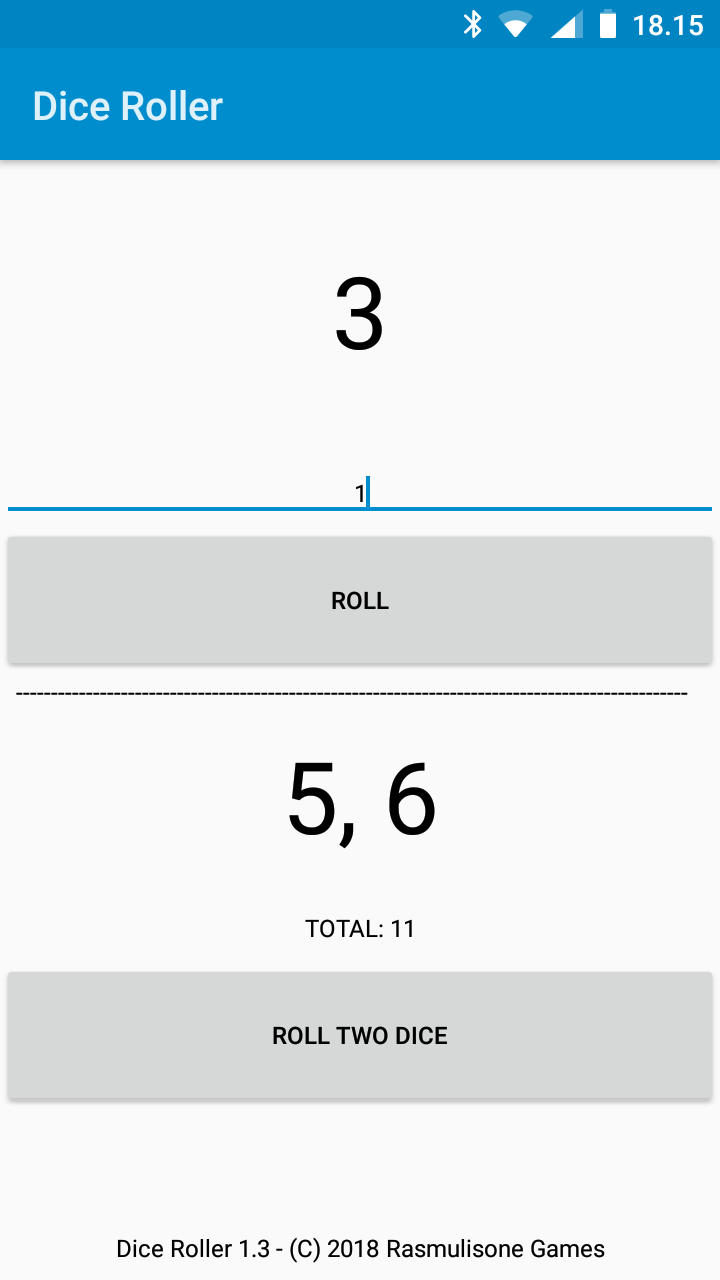Click the blue app header bar
The image size is (720, 1280).
(500, 105)
